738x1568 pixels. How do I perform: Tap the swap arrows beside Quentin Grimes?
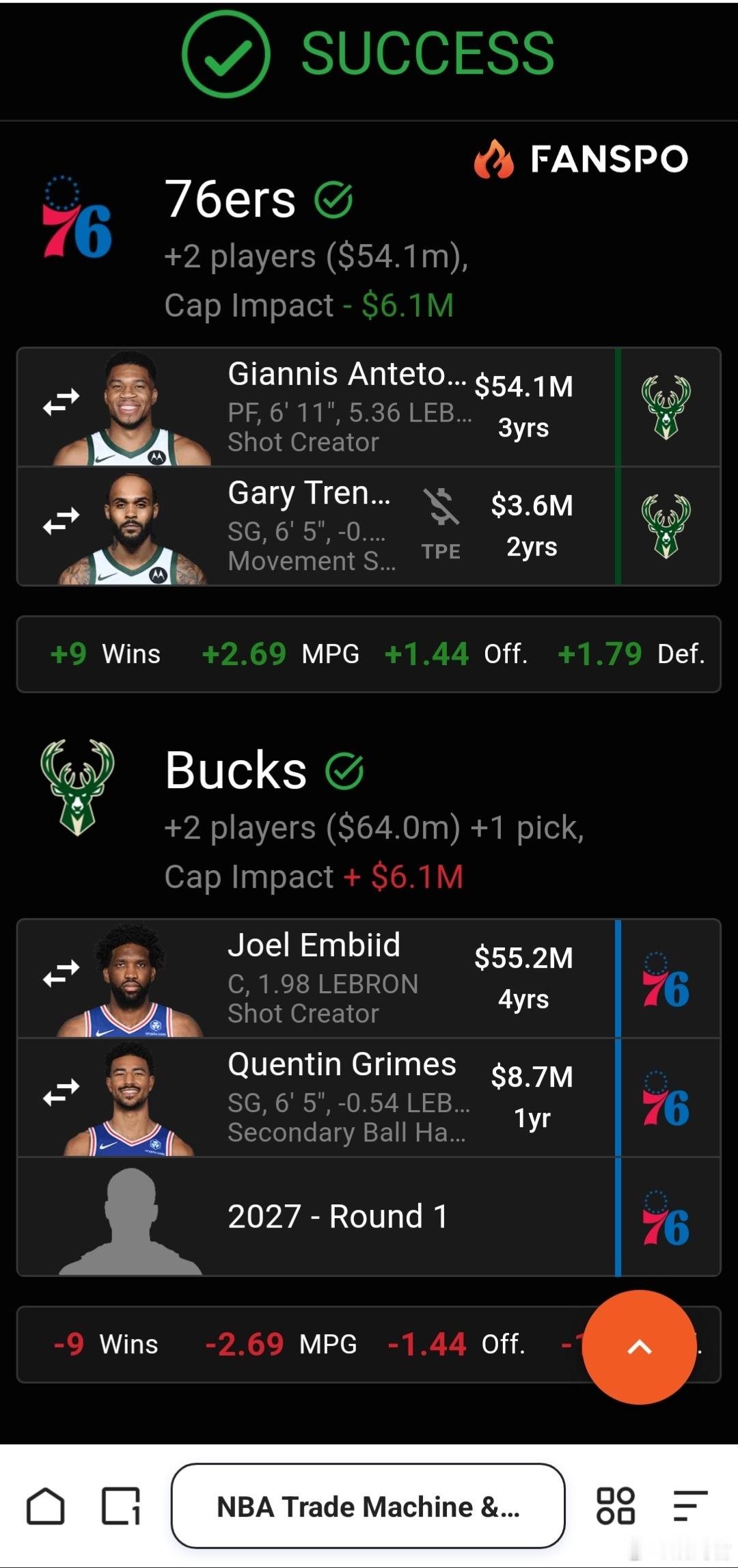[61, 1092]
